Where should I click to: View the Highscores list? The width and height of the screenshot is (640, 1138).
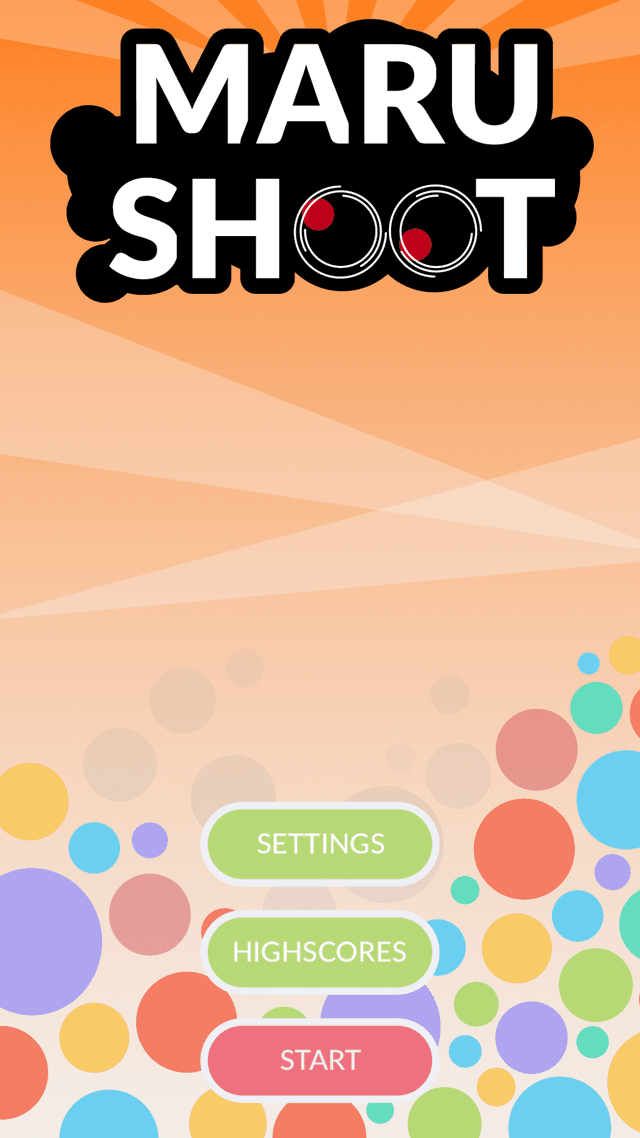tap(320, 951)
